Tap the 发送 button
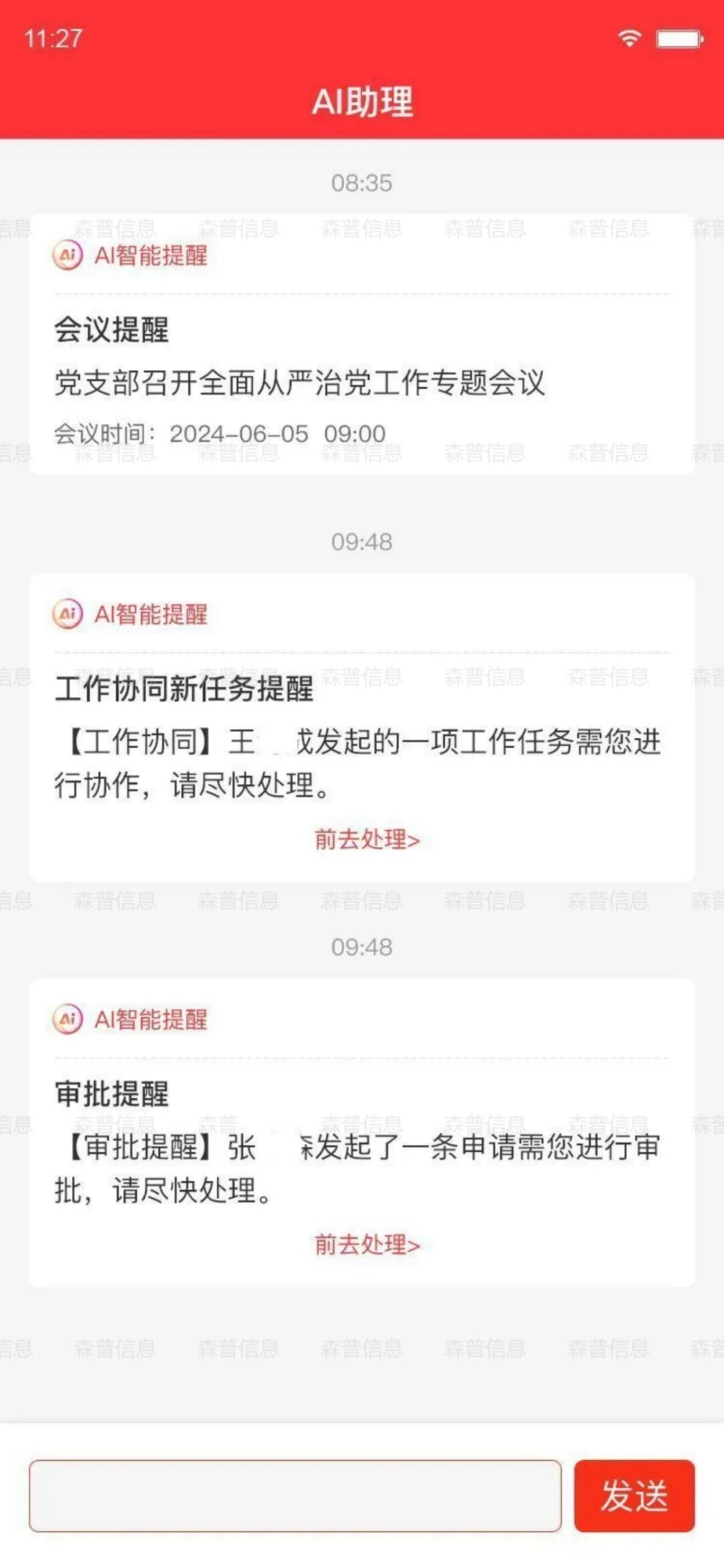This screenshot has height=1568, width=724. click(x=634, y=1496)
